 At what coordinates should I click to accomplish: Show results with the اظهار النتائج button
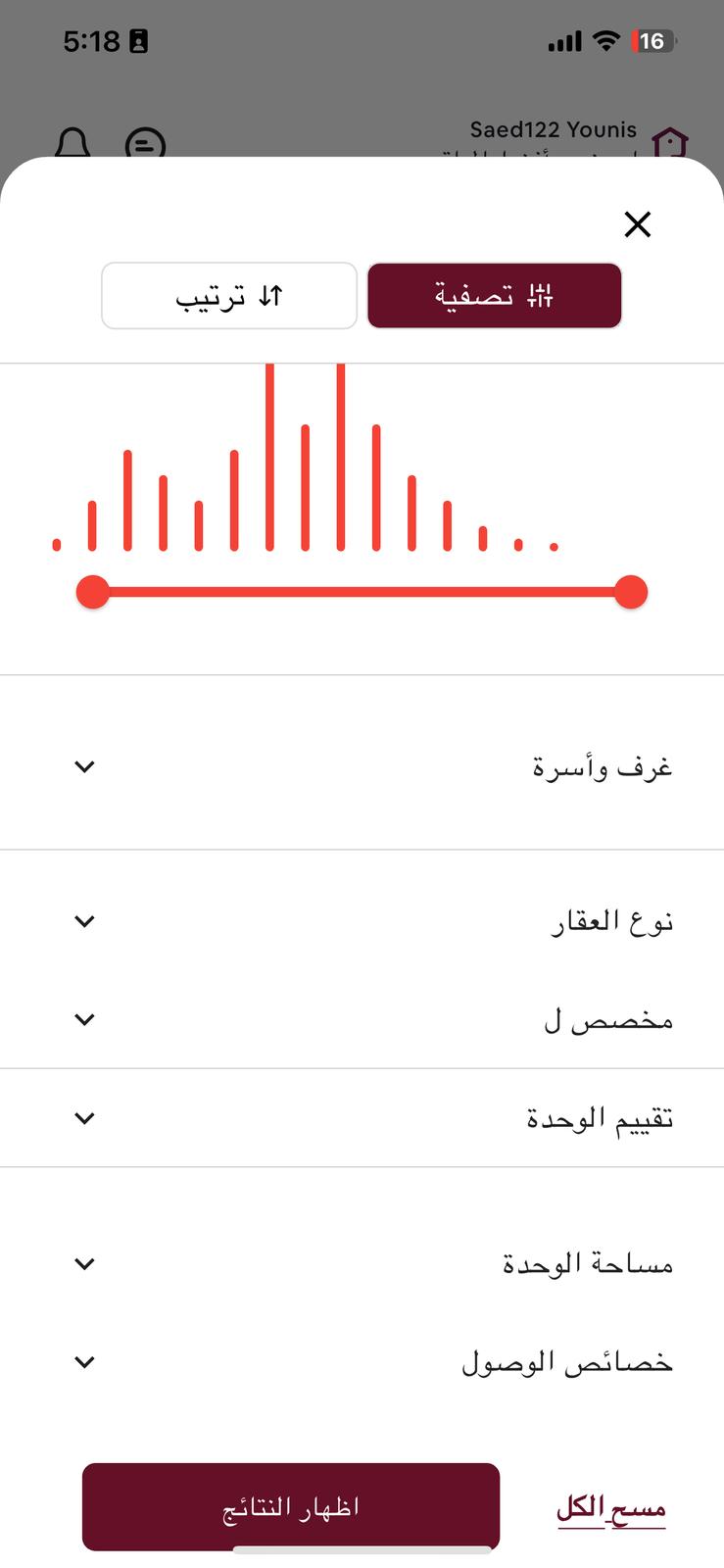tap(291, 1507)
